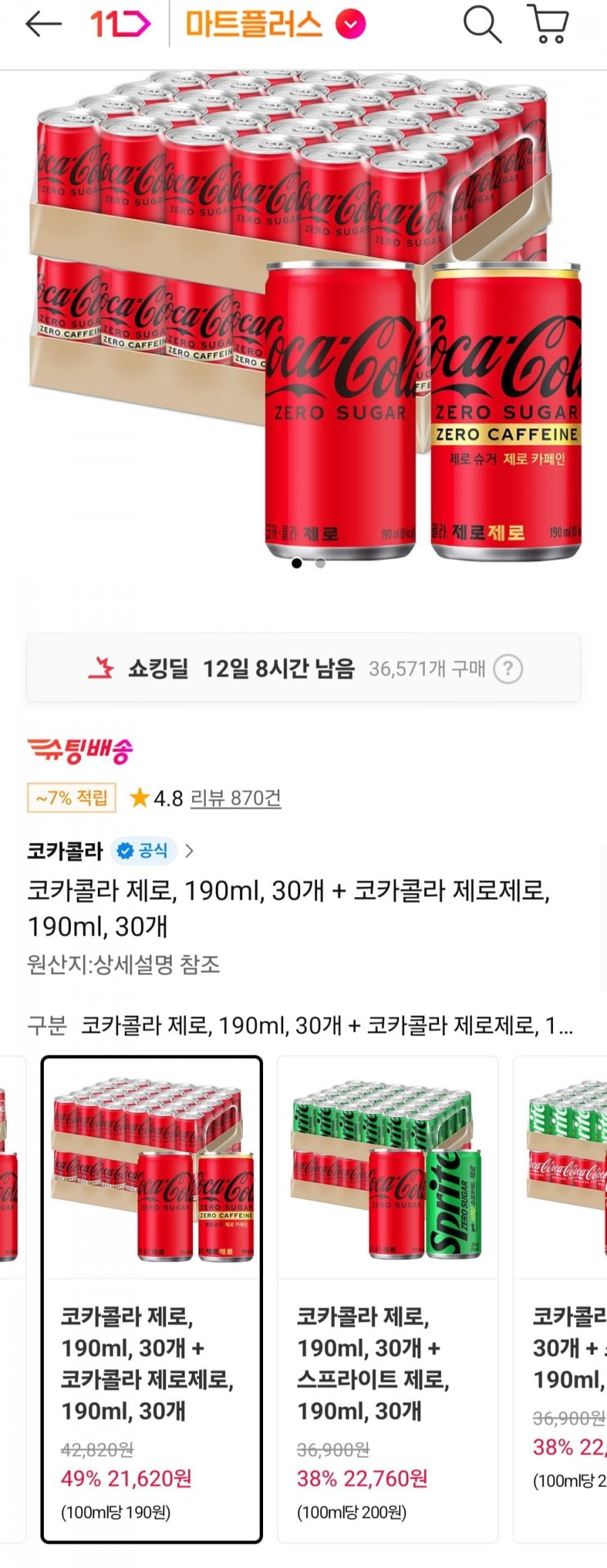Go back using the arrow
Viewport: 607px width, 1568px height.
pyautogui.click(x=43, y=24)
